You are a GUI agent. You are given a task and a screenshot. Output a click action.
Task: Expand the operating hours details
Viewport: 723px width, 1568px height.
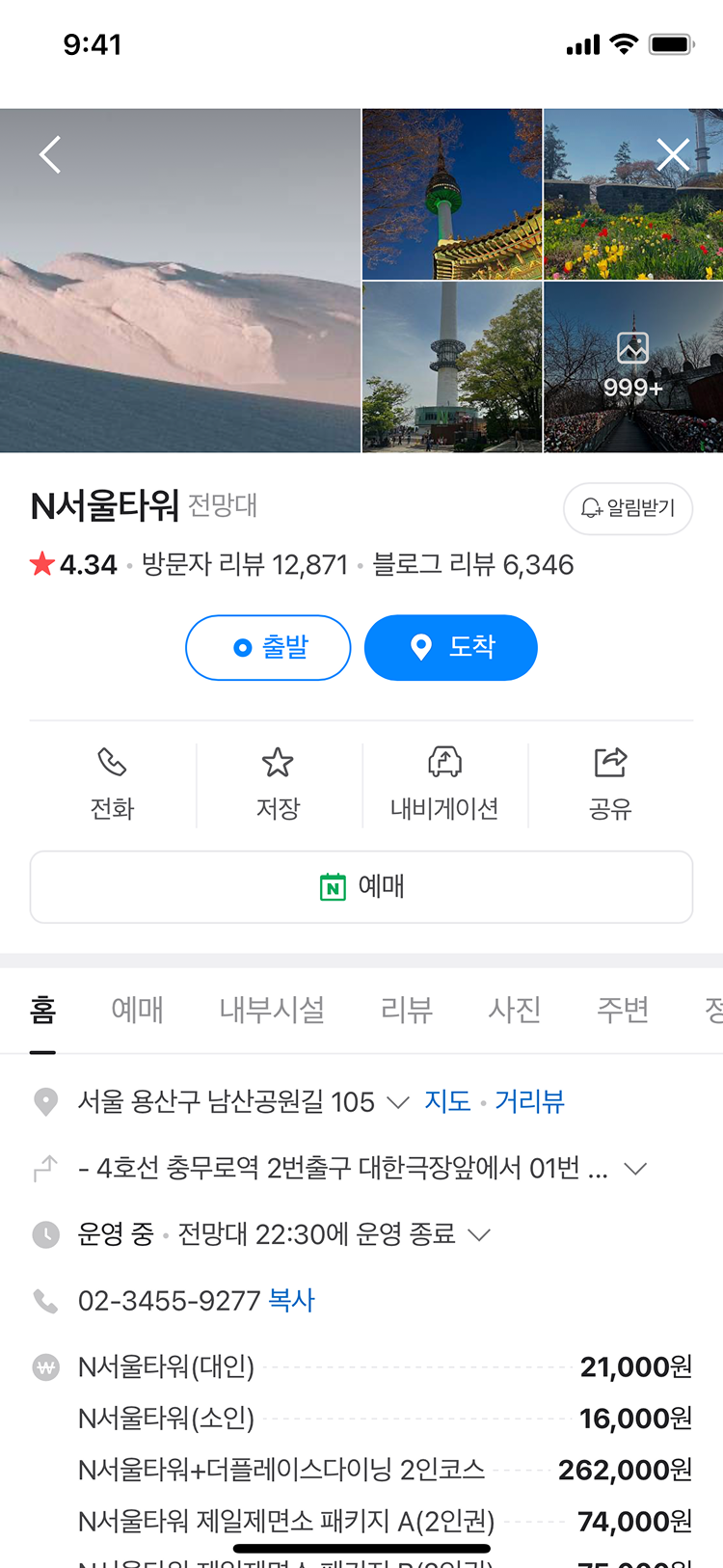point(479,1234)
